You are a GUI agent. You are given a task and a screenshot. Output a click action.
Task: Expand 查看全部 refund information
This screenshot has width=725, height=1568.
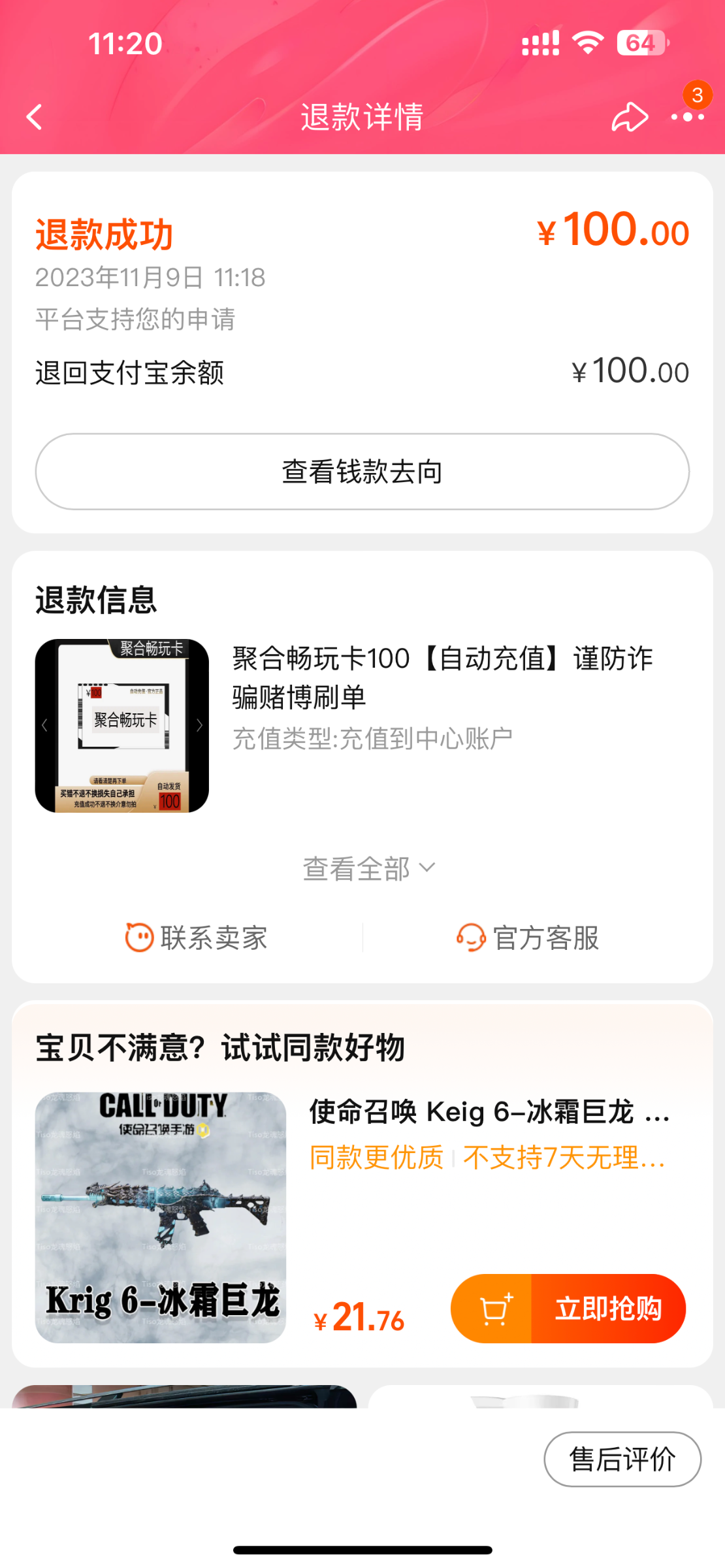[368, 869]
